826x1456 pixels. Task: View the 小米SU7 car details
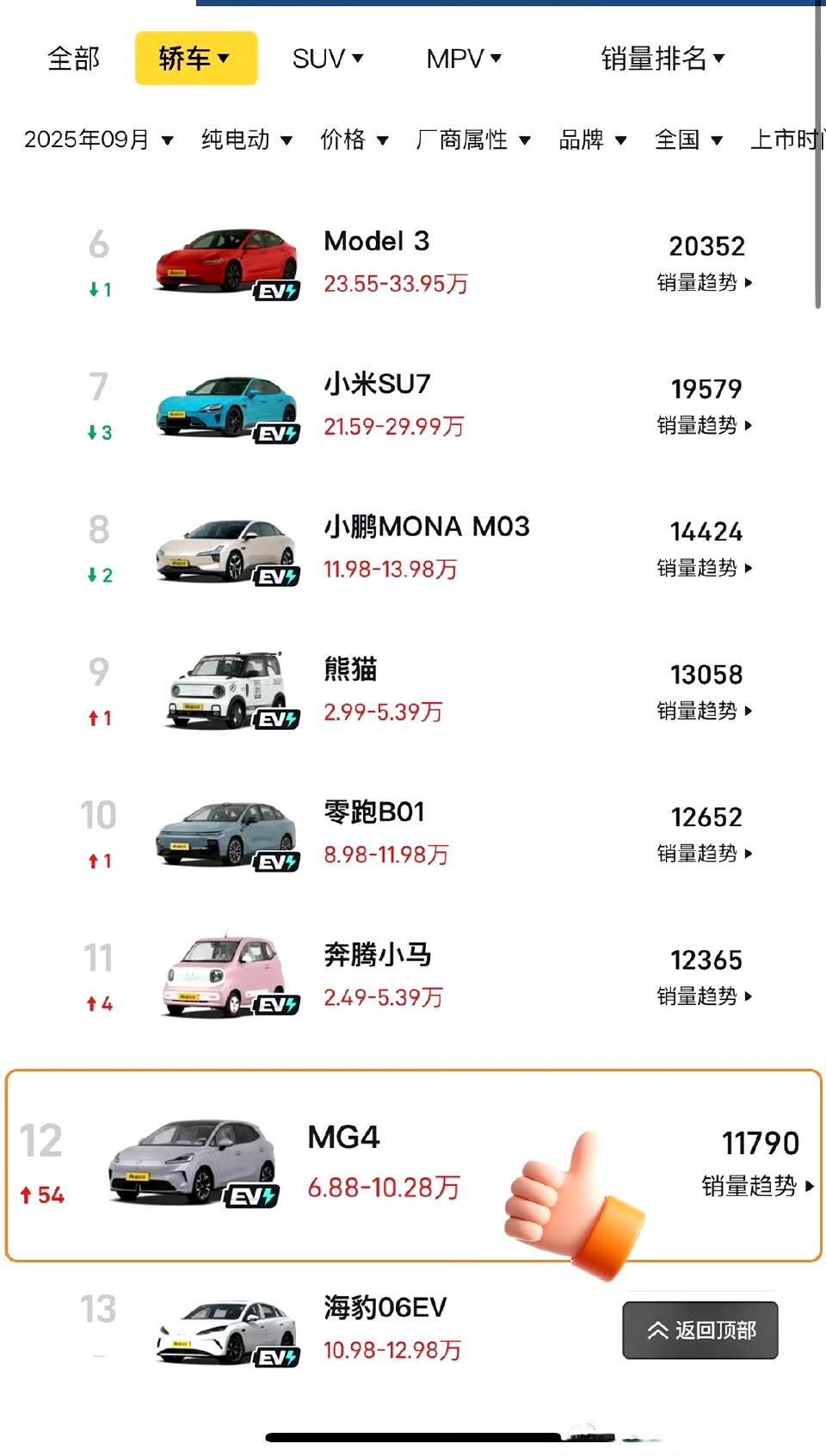coord(377,385)
